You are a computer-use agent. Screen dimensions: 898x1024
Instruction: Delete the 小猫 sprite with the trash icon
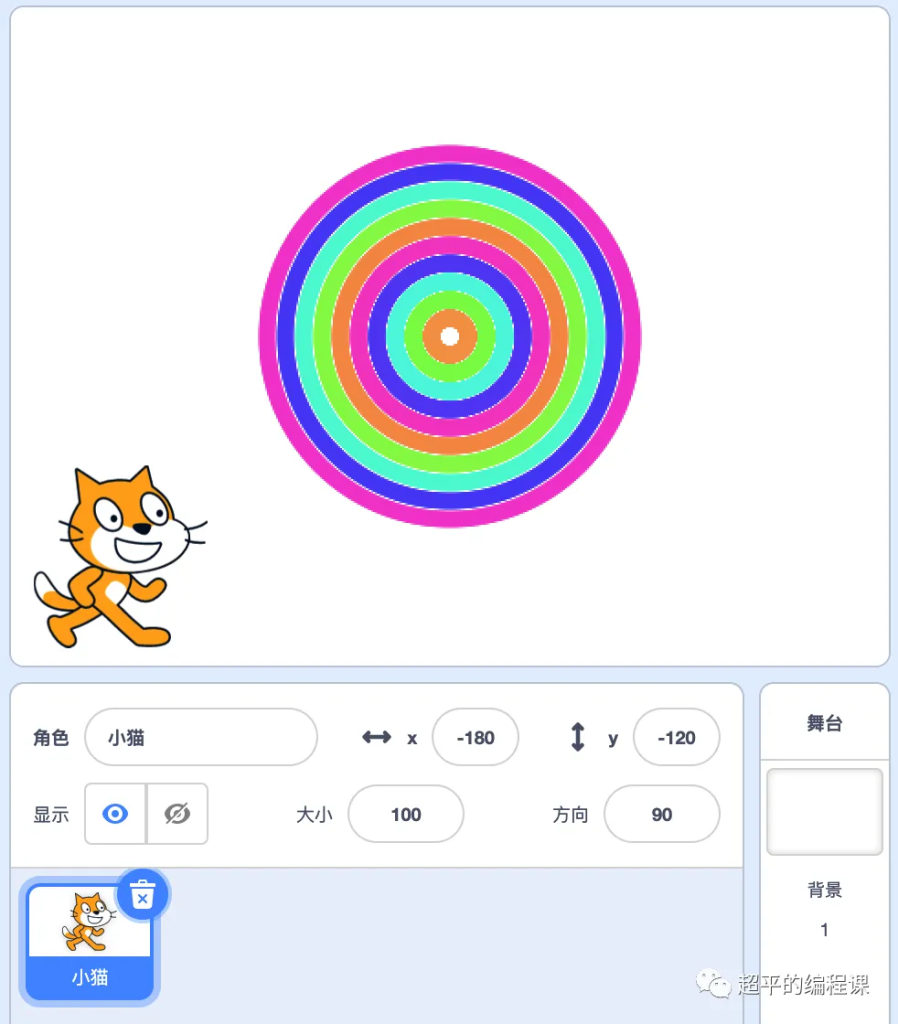143,893
